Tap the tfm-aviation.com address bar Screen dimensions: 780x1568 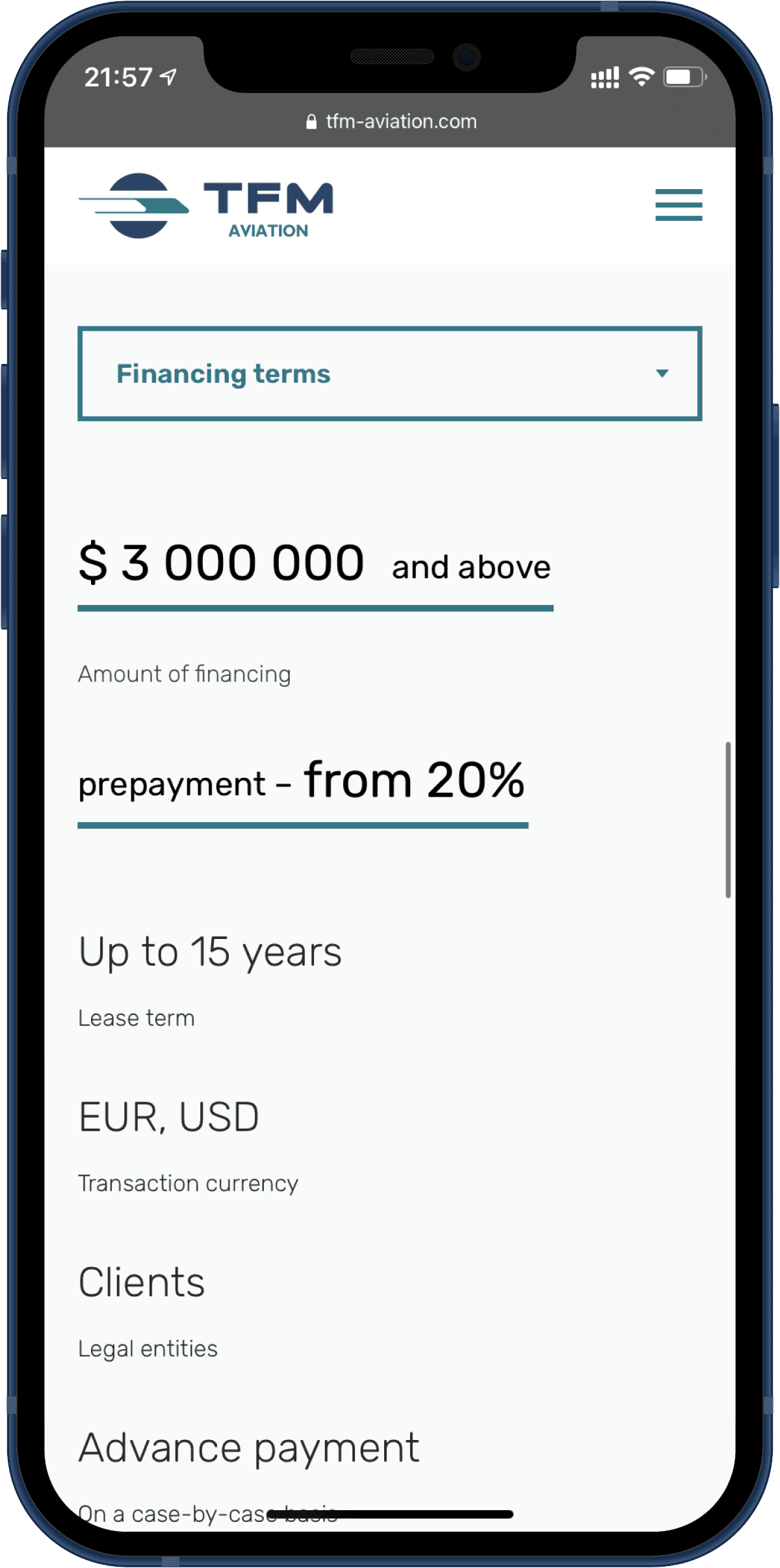point(391,122)
